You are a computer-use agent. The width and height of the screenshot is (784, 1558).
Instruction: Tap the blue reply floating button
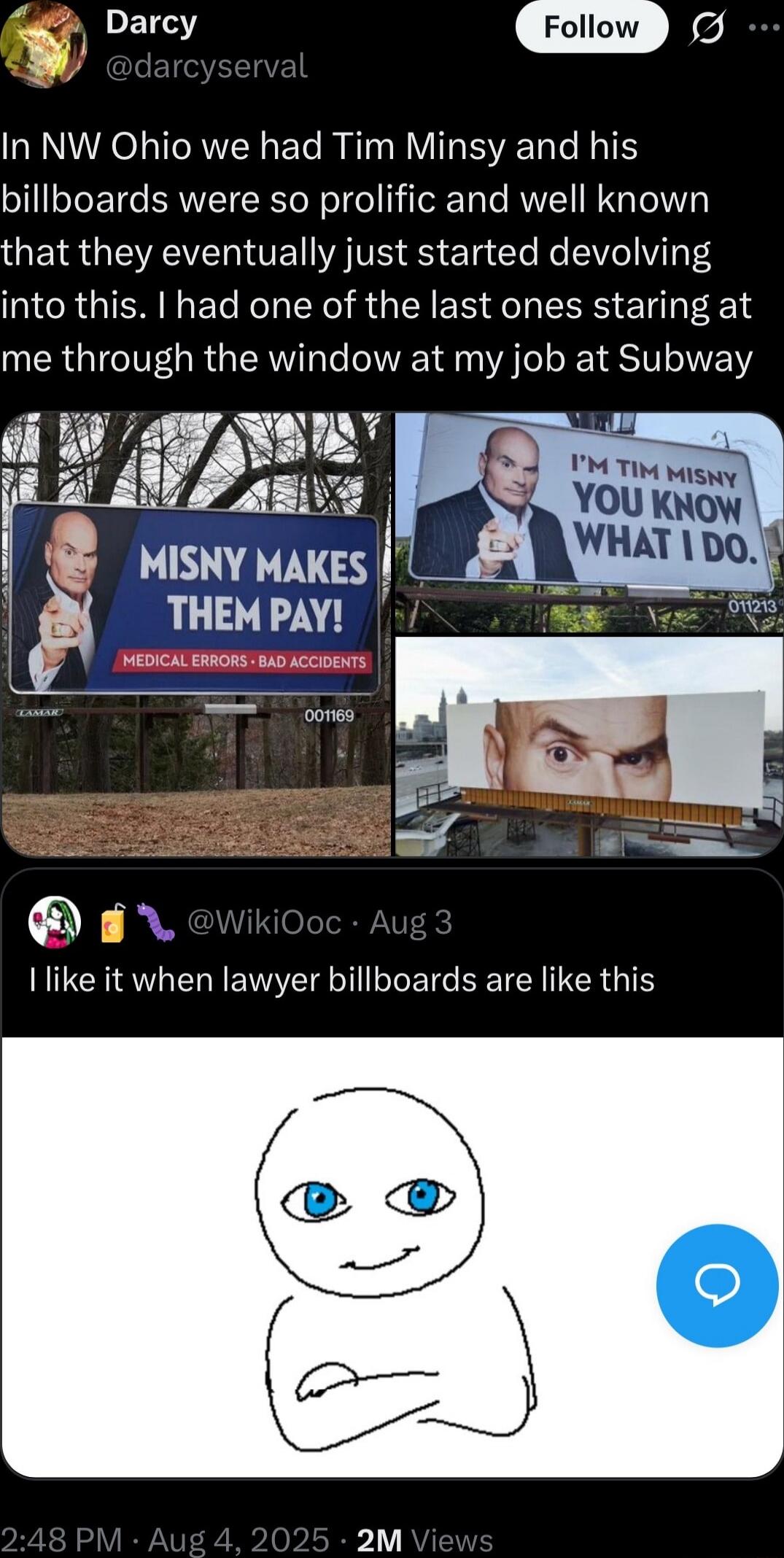[x=717, y=1284]
